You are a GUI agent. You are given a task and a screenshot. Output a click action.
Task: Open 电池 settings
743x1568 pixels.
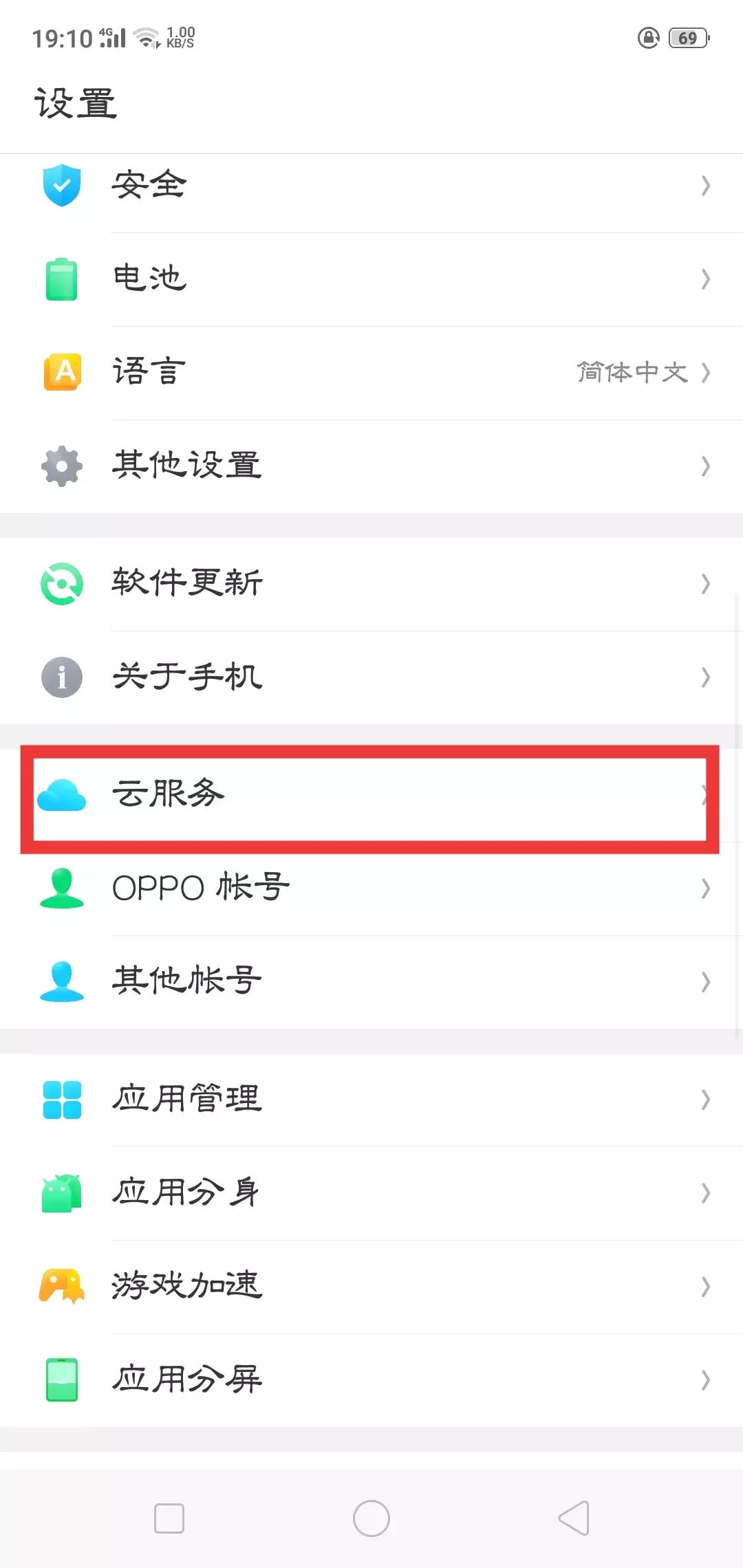coord(371,279)
